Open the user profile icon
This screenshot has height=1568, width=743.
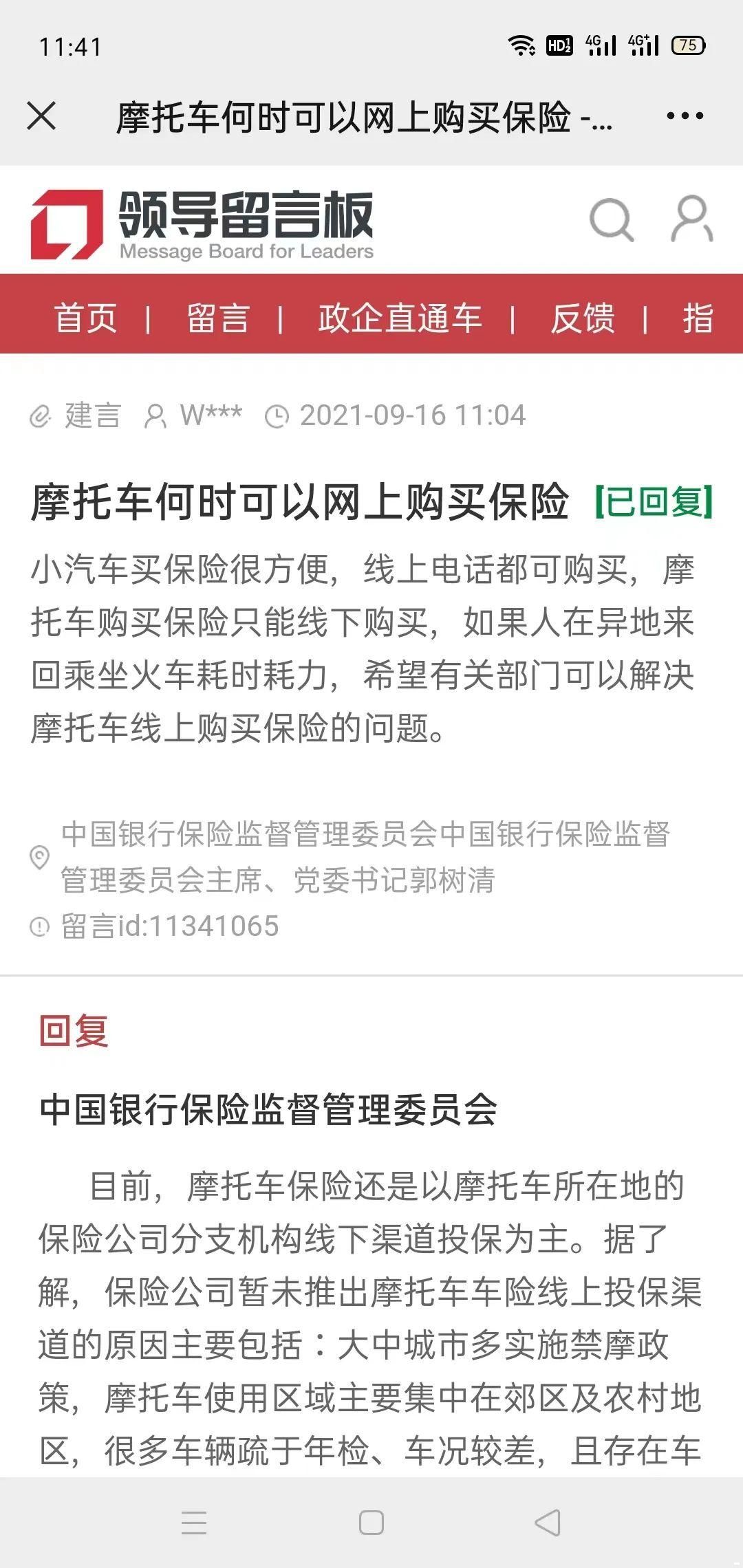click(691, 219)
